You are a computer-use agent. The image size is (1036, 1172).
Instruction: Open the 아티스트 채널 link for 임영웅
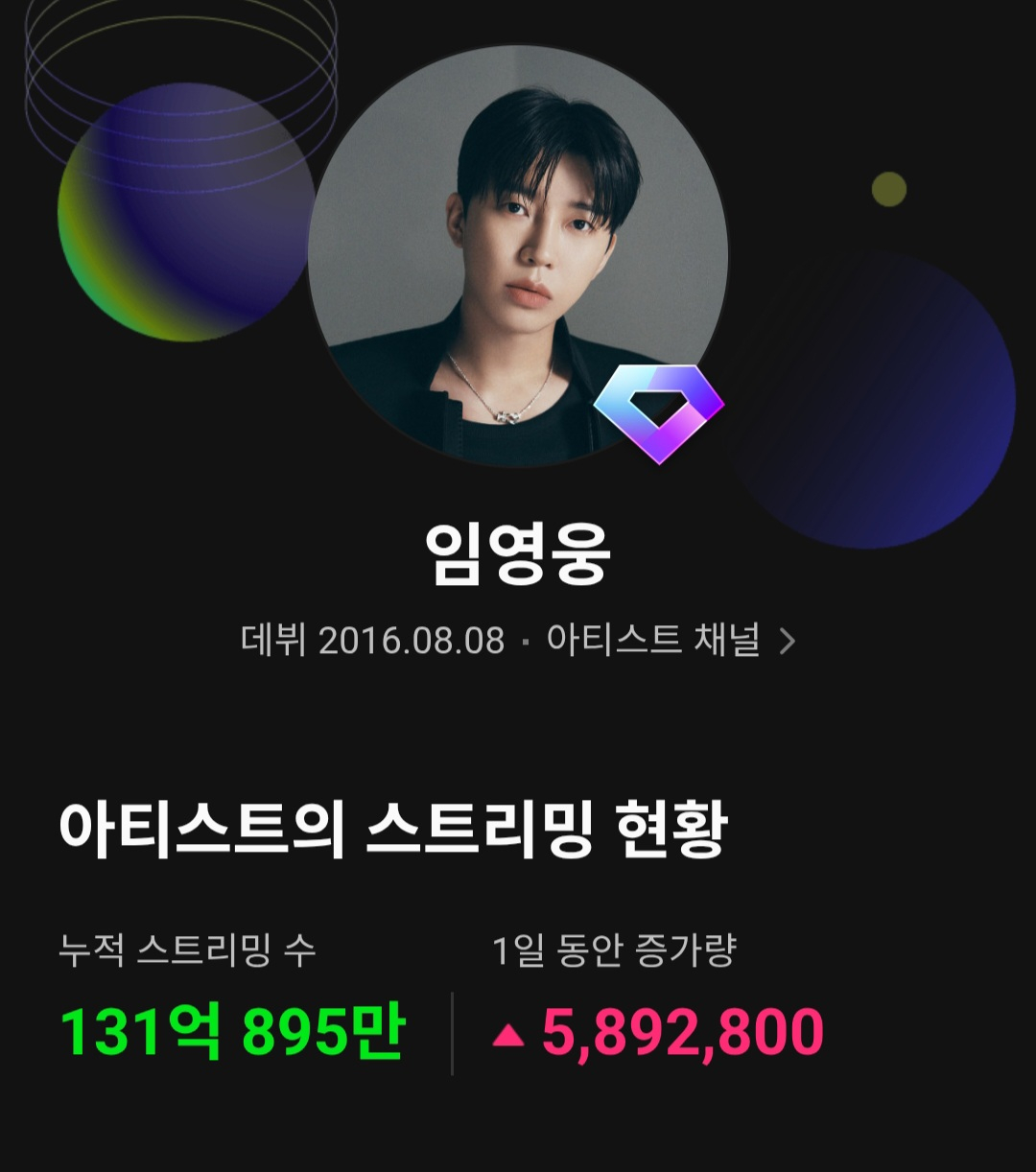[670, 640]
